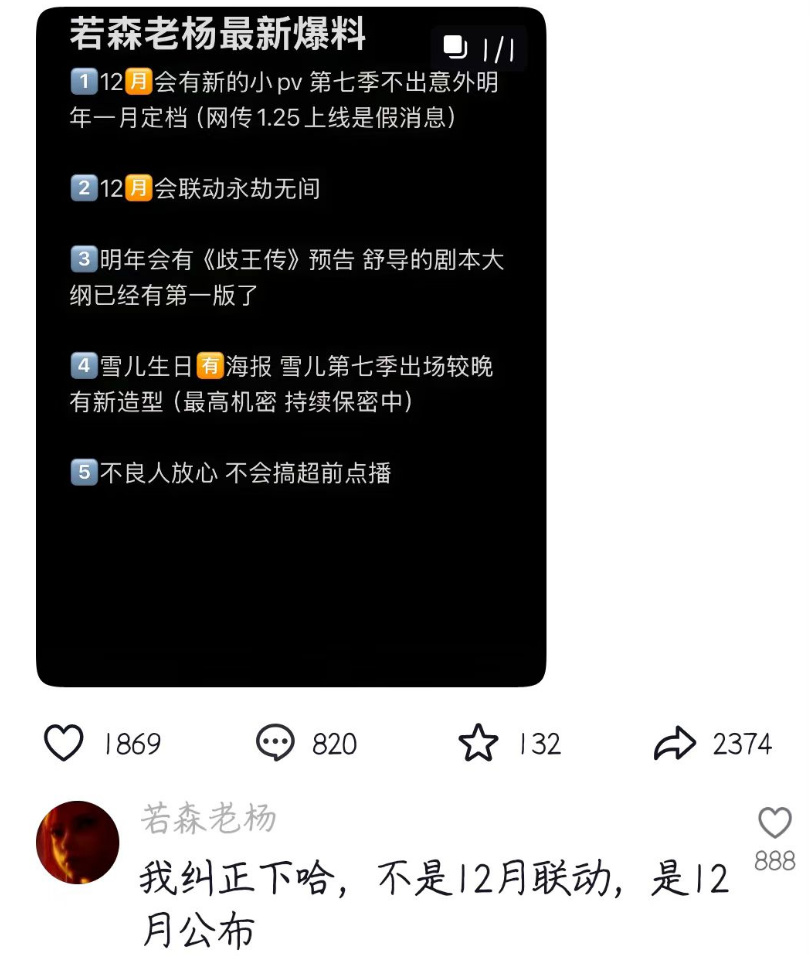Share this post via arrow icon
This screenshot has width=811, height=965.
(x=674, y=743)
